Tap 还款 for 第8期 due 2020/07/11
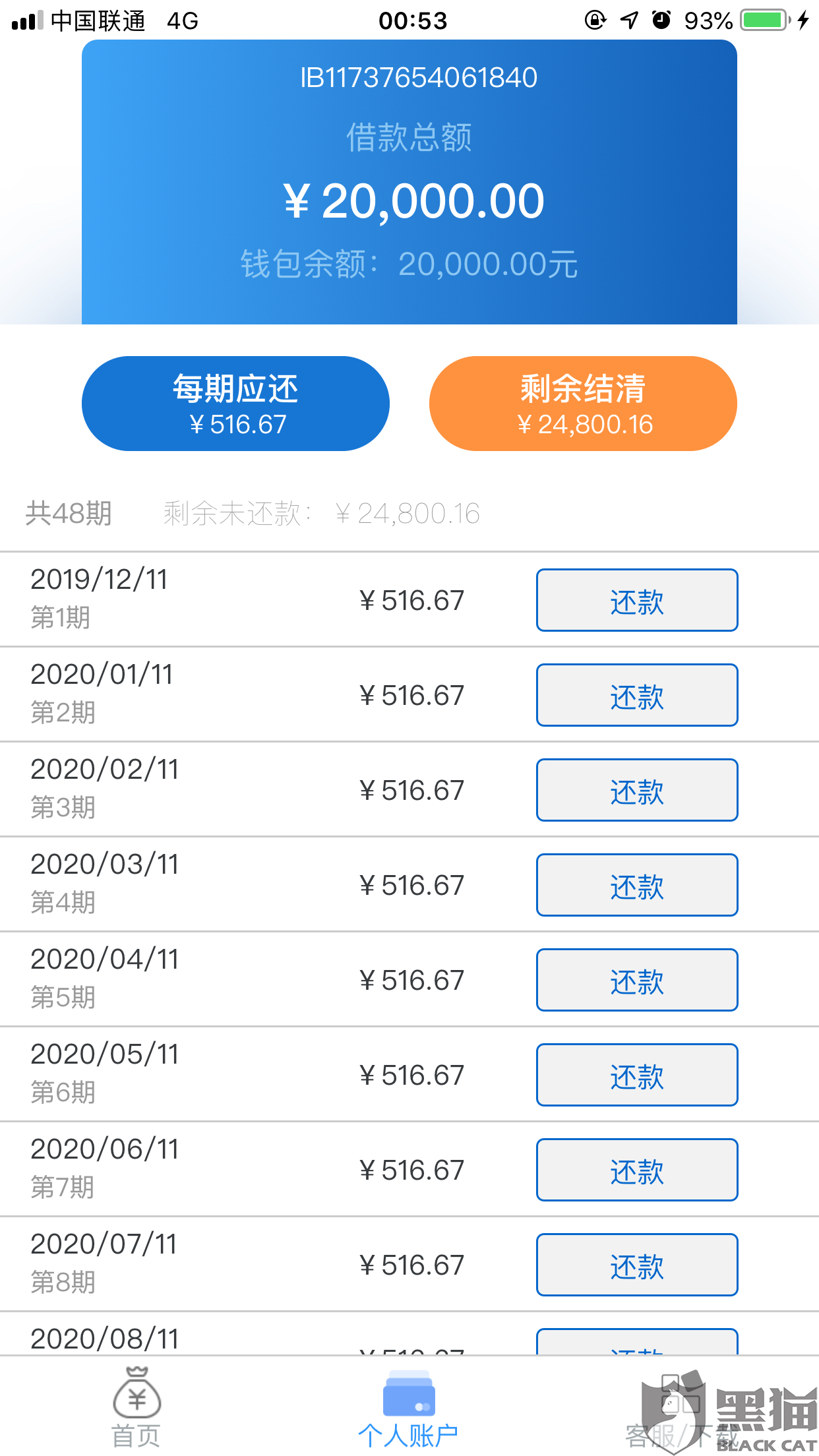 (x=636, y=1265)
